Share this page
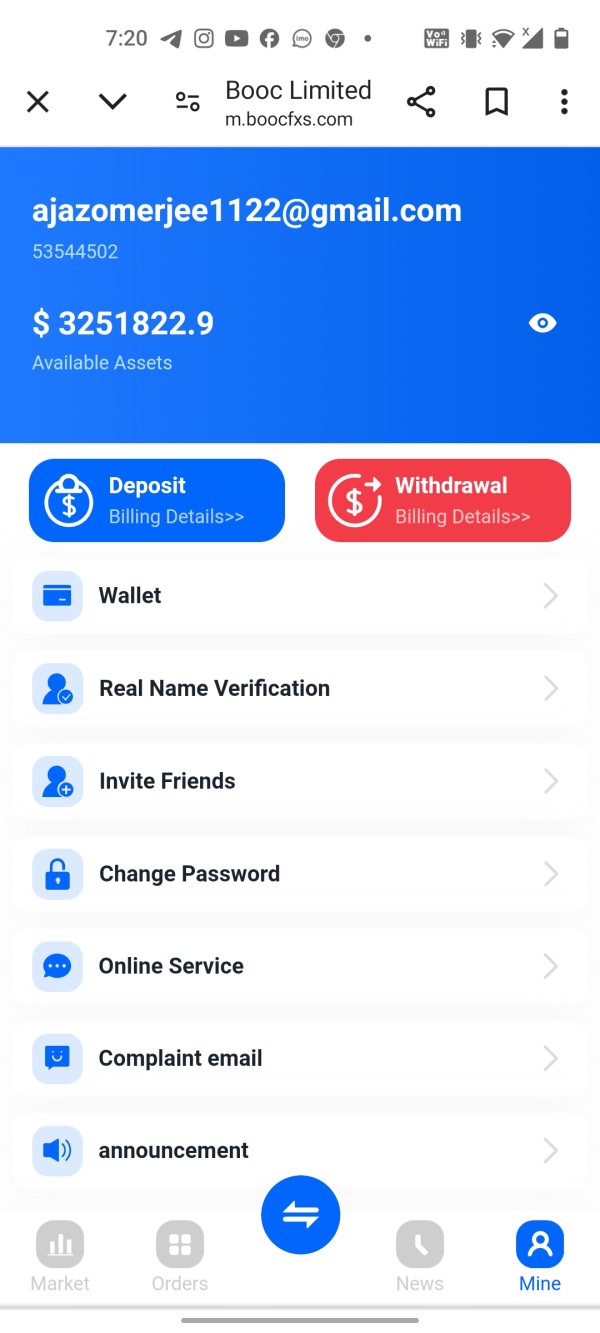The image size is (600, 1333). [x=421, y=101]
